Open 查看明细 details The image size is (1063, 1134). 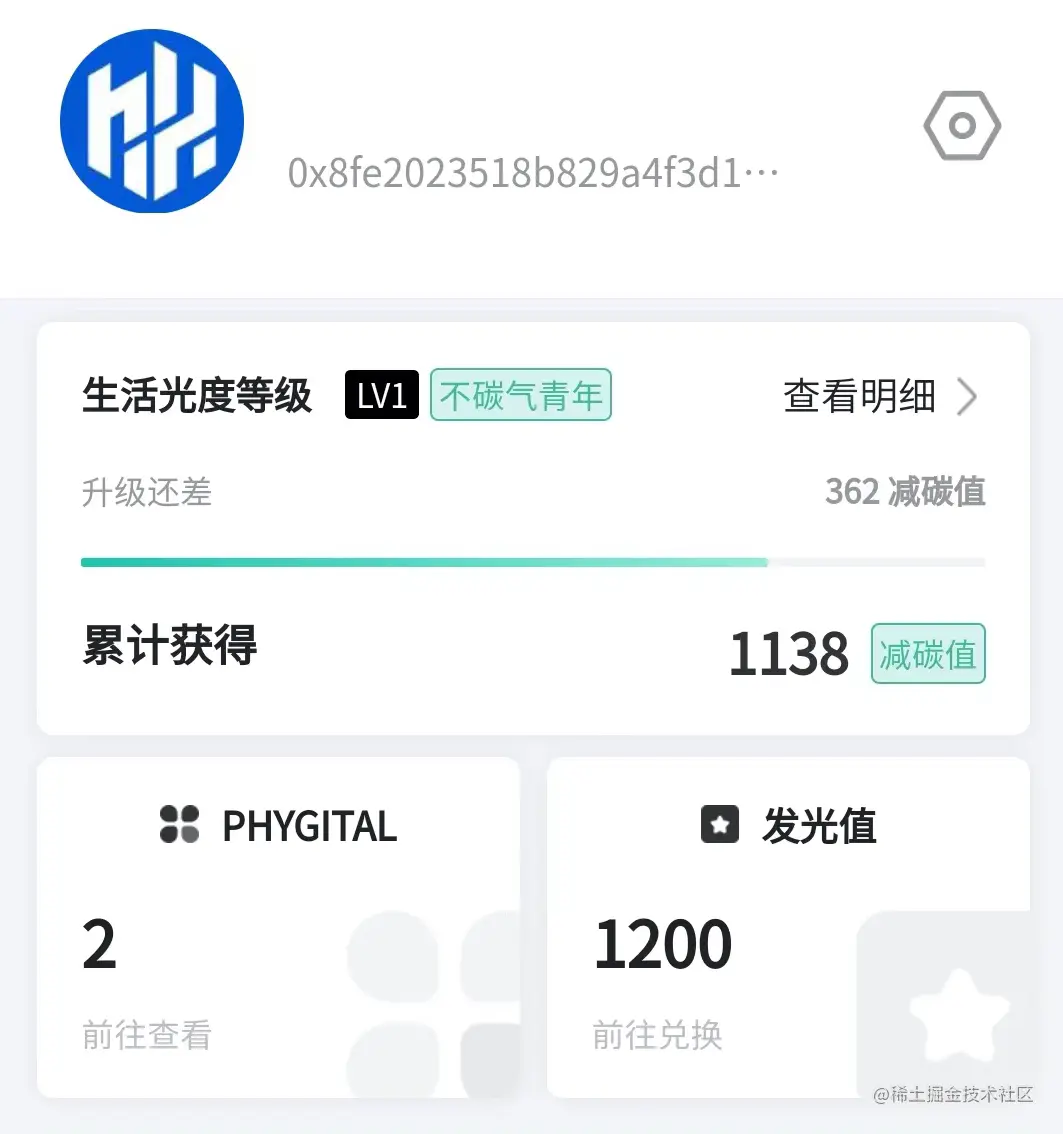point(879,397)
